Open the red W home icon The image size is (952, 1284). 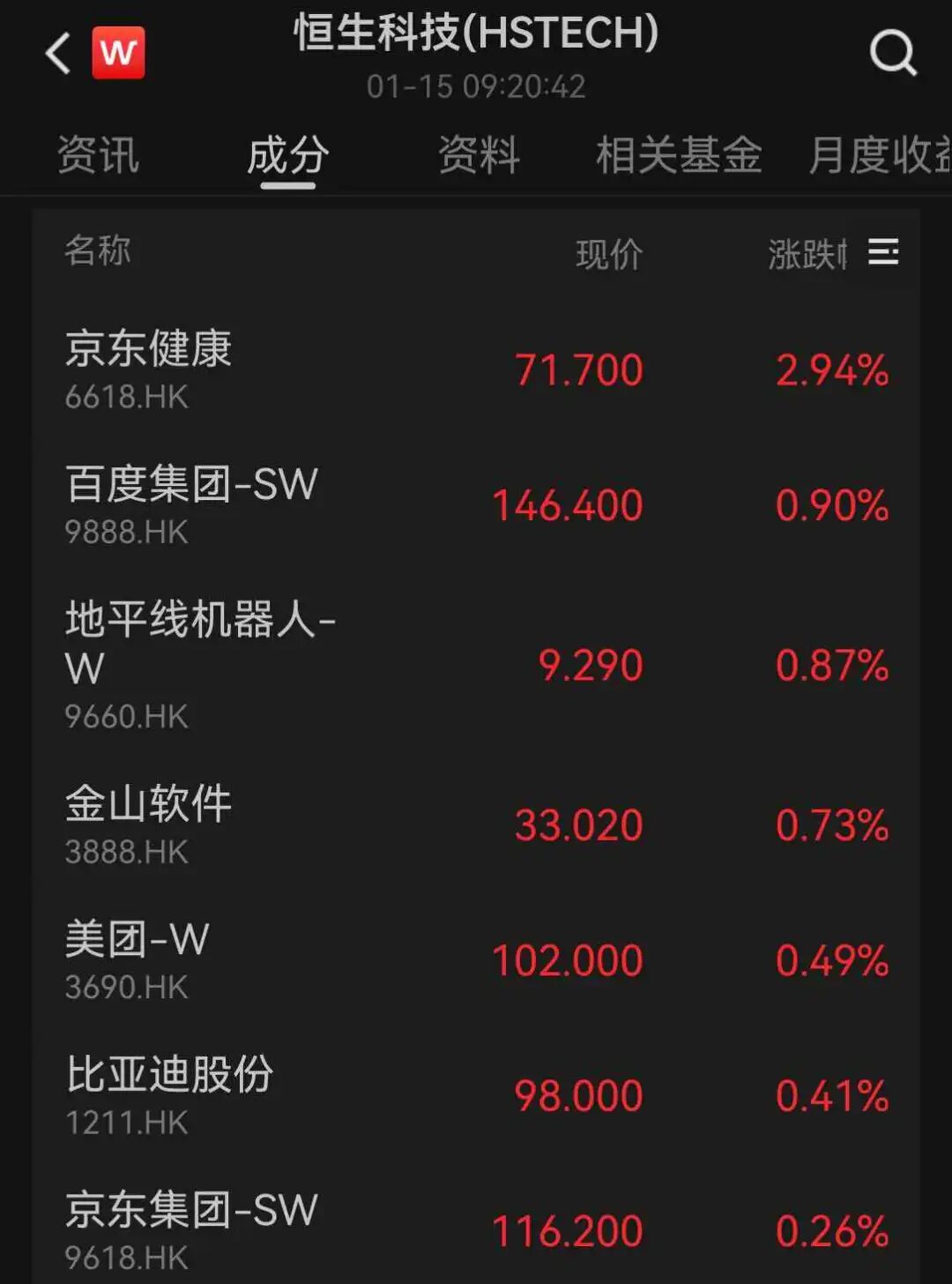[x=119, y=54]
